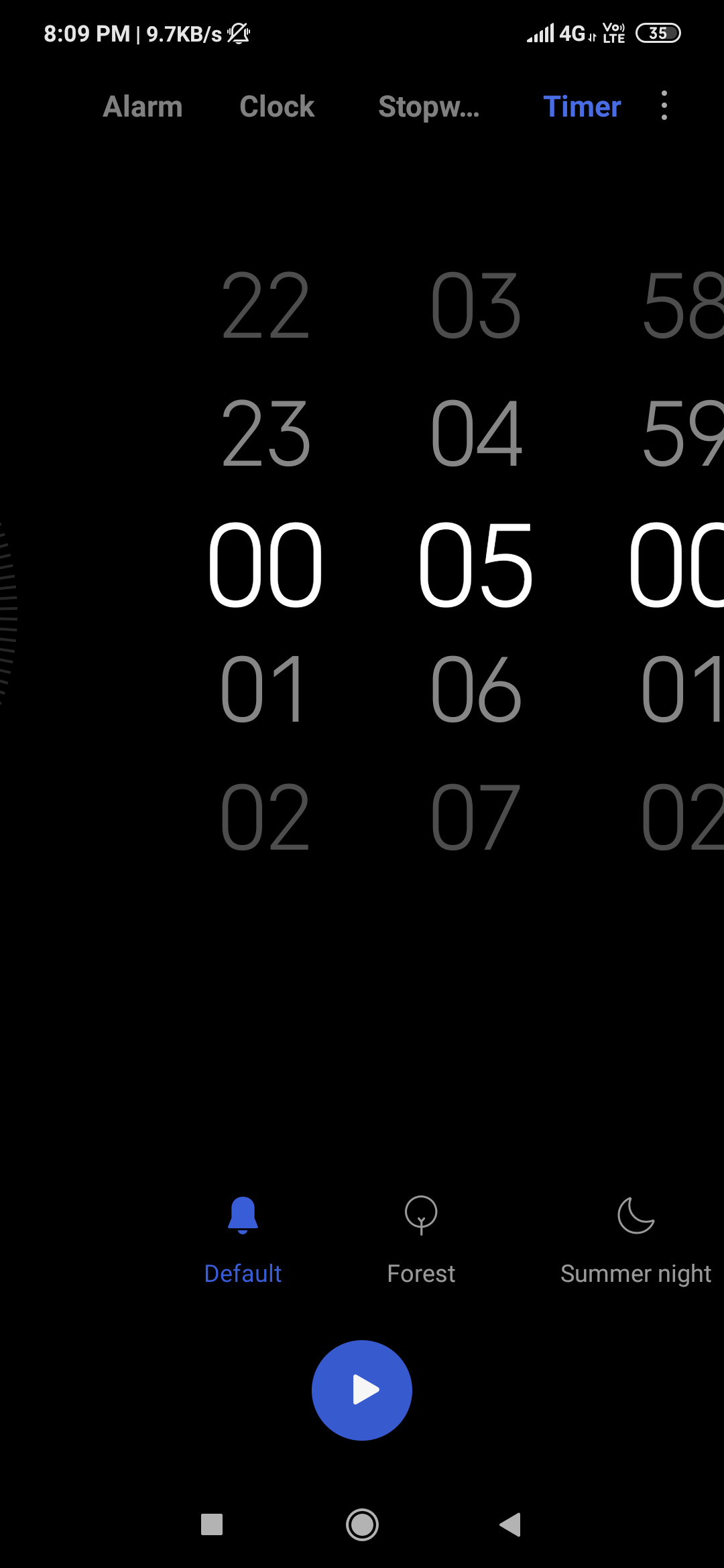Start the timer with play button
The image size is (724, 1568).
point(362,1390)
